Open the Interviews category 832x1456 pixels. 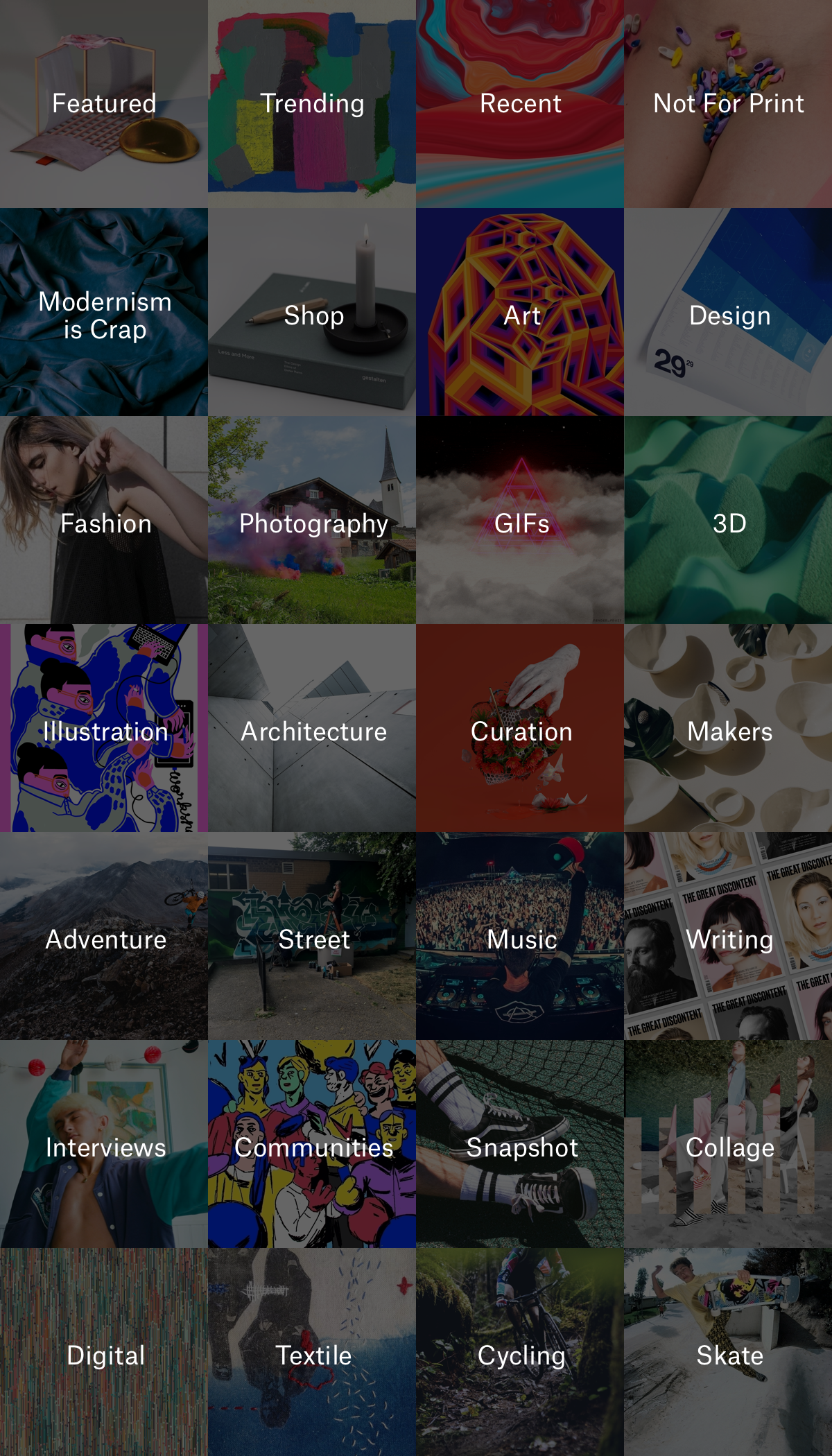click(x=104, y=1147)
